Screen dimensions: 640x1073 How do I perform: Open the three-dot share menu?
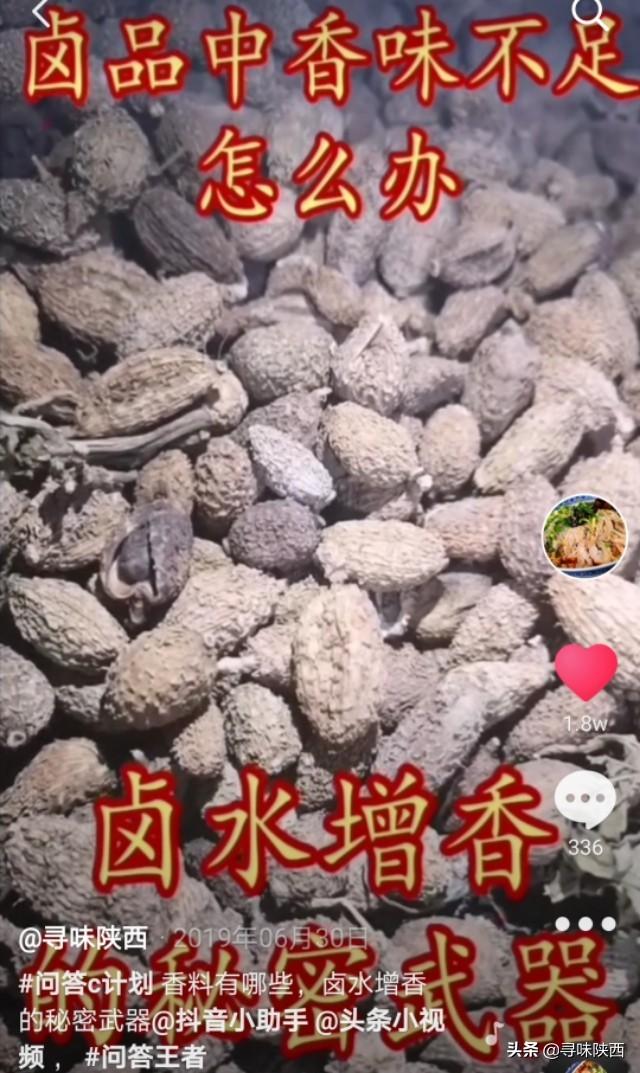coord(586,924)
